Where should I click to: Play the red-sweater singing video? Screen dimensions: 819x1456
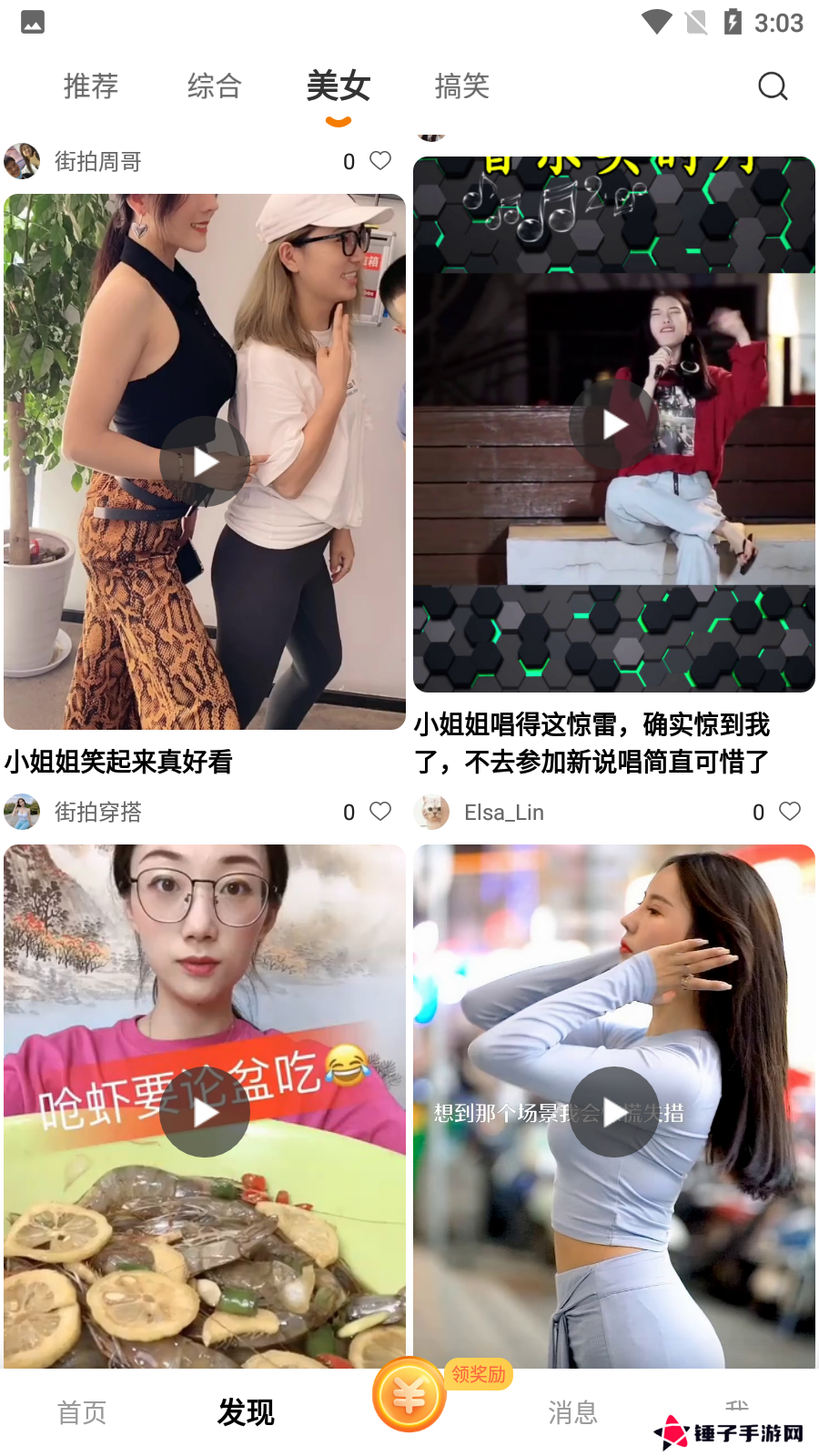point(614,424)
